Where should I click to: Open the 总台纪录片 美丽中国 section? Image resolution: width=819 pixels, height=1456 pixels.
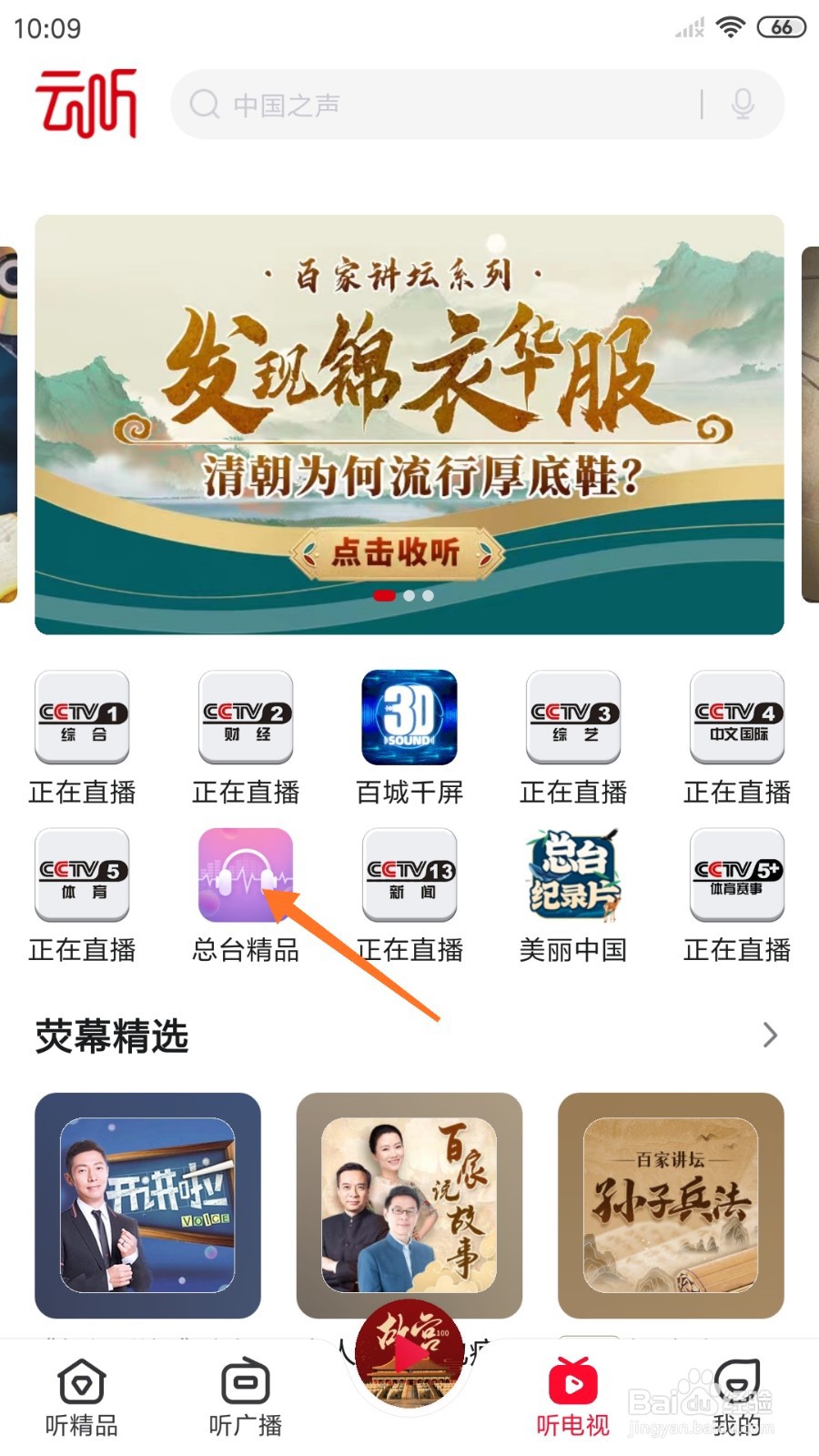pyautogui.click(x=572, y=875)
